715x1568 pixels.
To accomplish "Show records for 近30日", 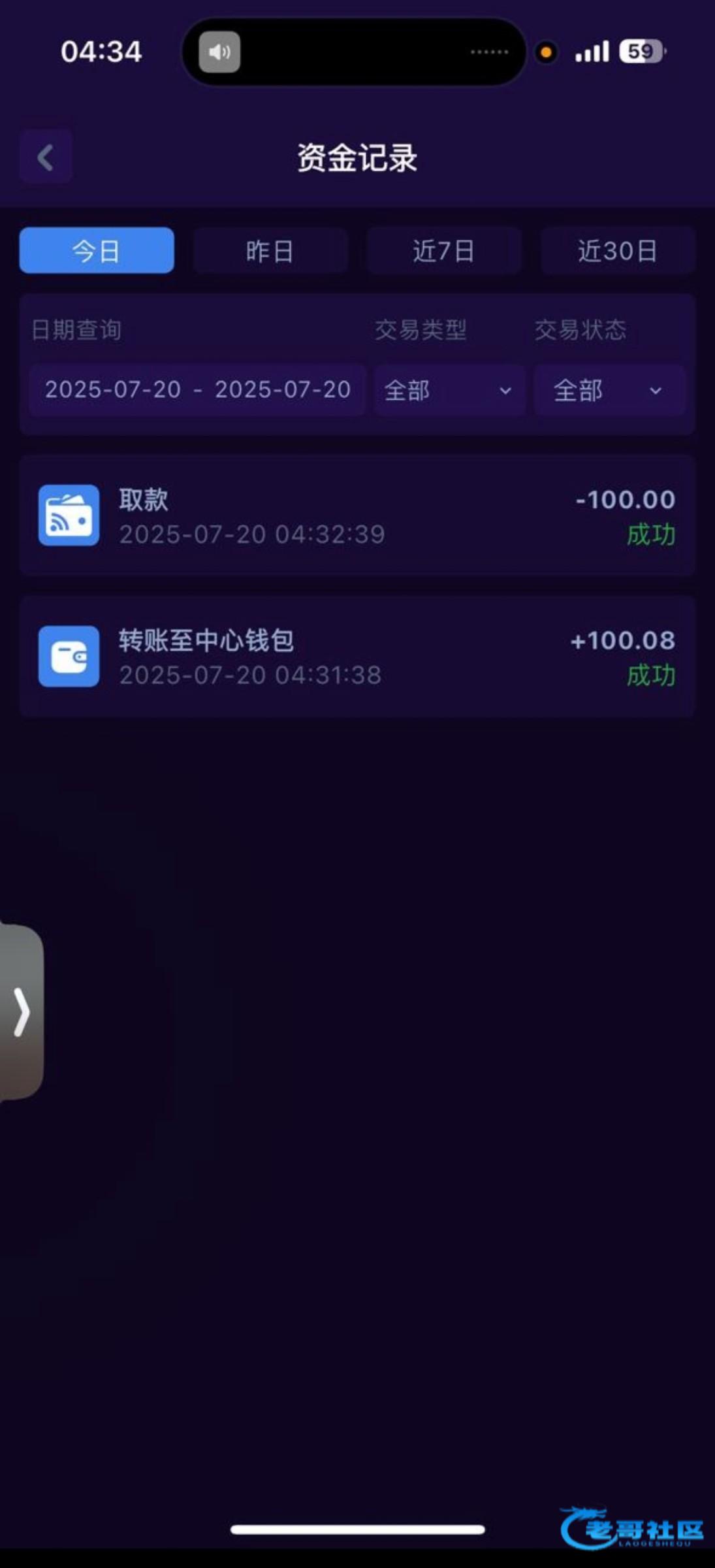I will tap(618, 250).
